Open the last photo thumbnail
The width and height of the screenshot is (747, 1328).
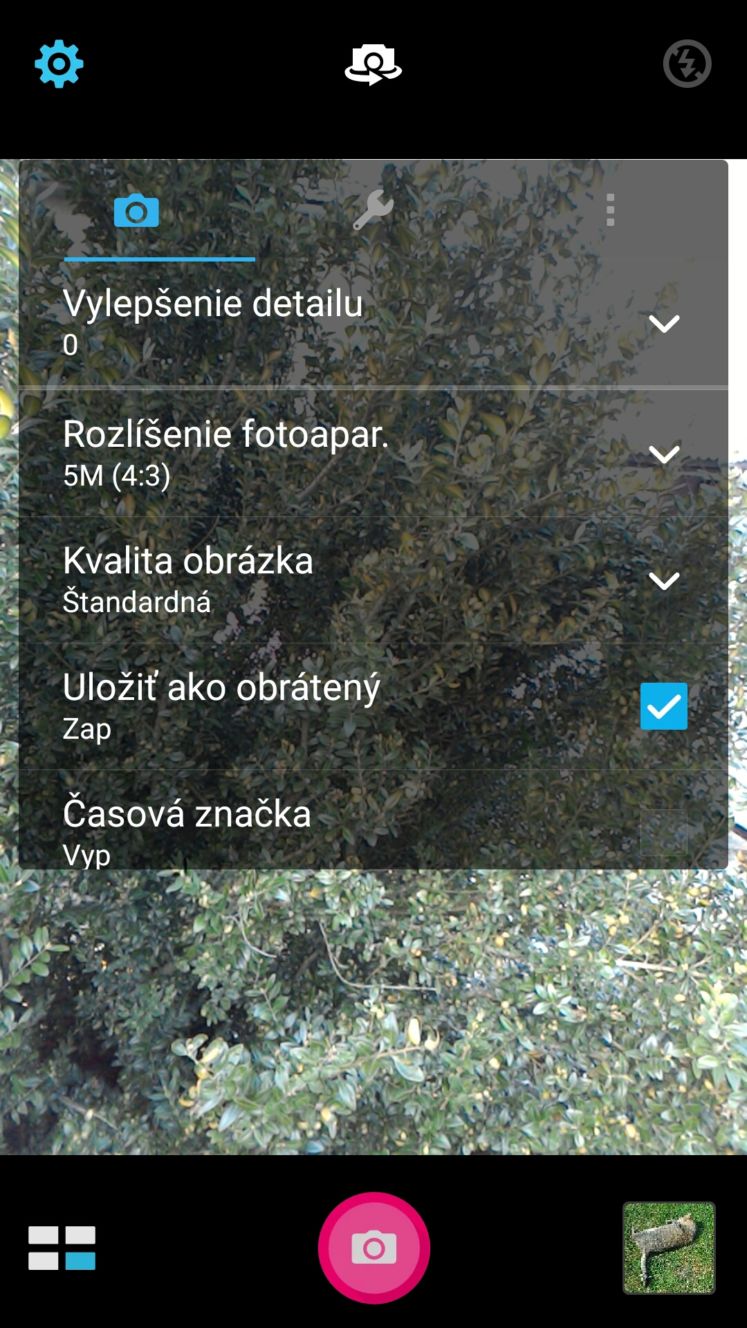(669, 1248)
